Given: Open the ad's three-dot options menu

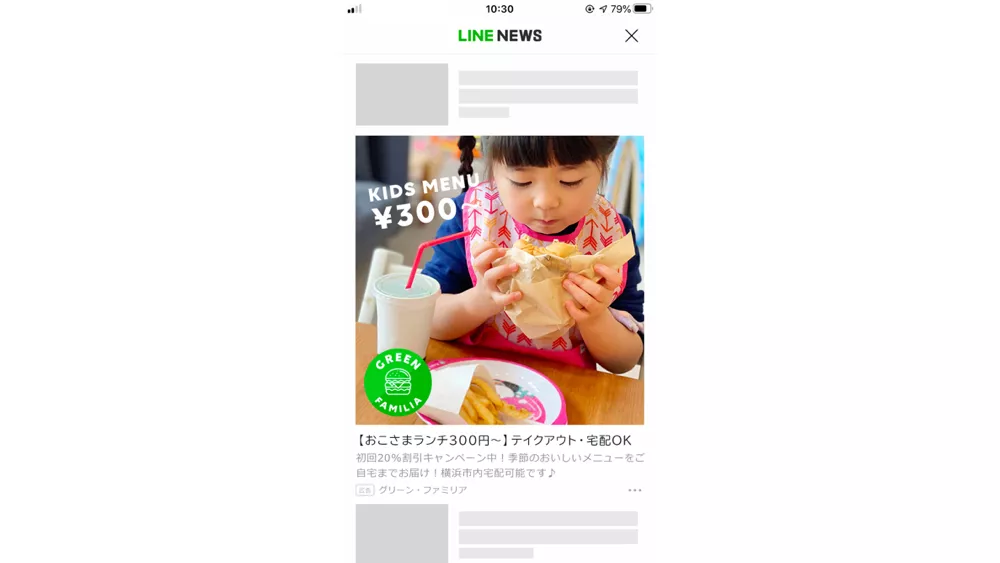Looking at the screenshot, I should click(x=634, y=490).
